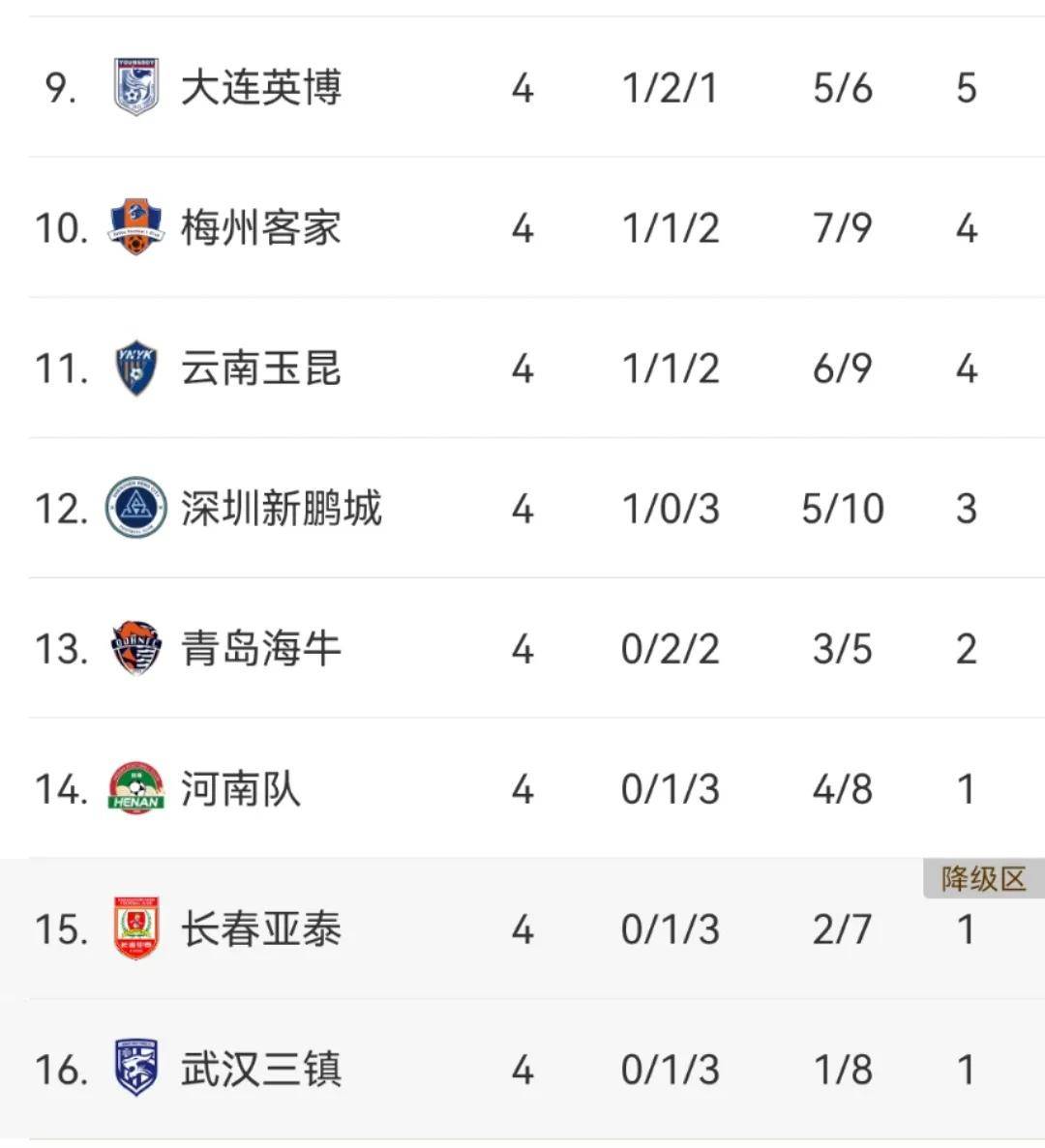This screenshot has height=1148, width=1045.
Task: Choose the 河南队 standings row
Action: pos(240,789)
